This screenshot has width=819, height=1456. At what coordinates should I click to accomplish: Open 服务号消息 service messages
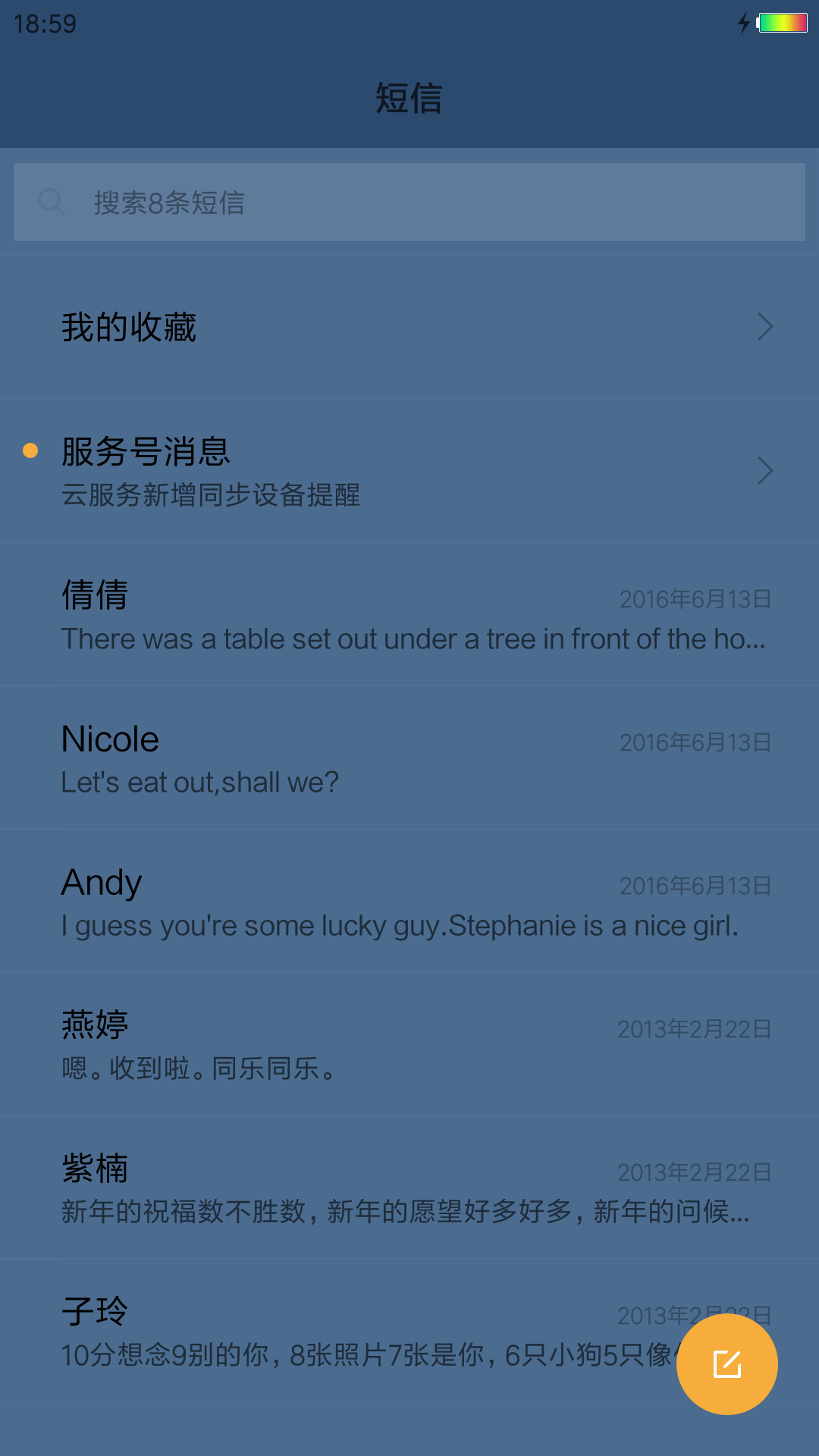click(409, 471)
